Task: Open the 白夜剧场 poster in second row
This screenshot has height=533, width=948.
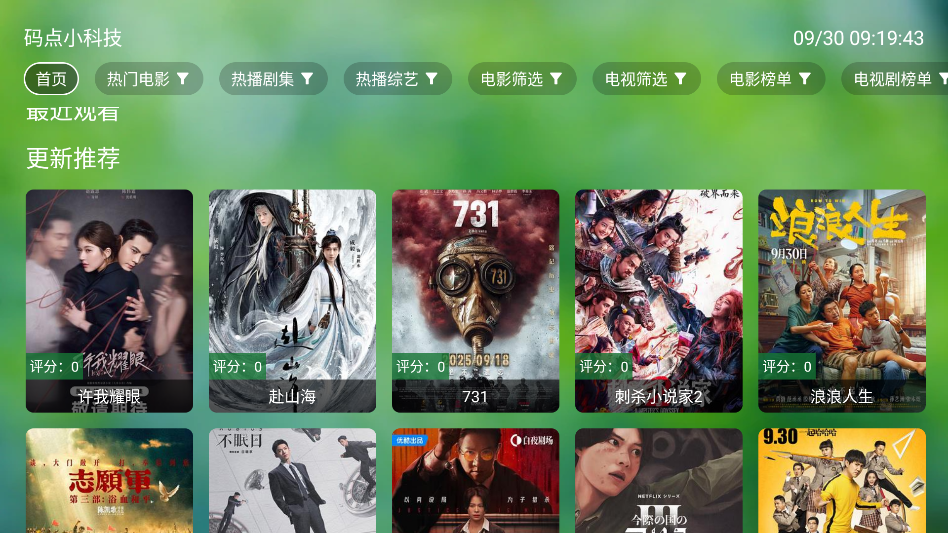Action: (475, 481)
